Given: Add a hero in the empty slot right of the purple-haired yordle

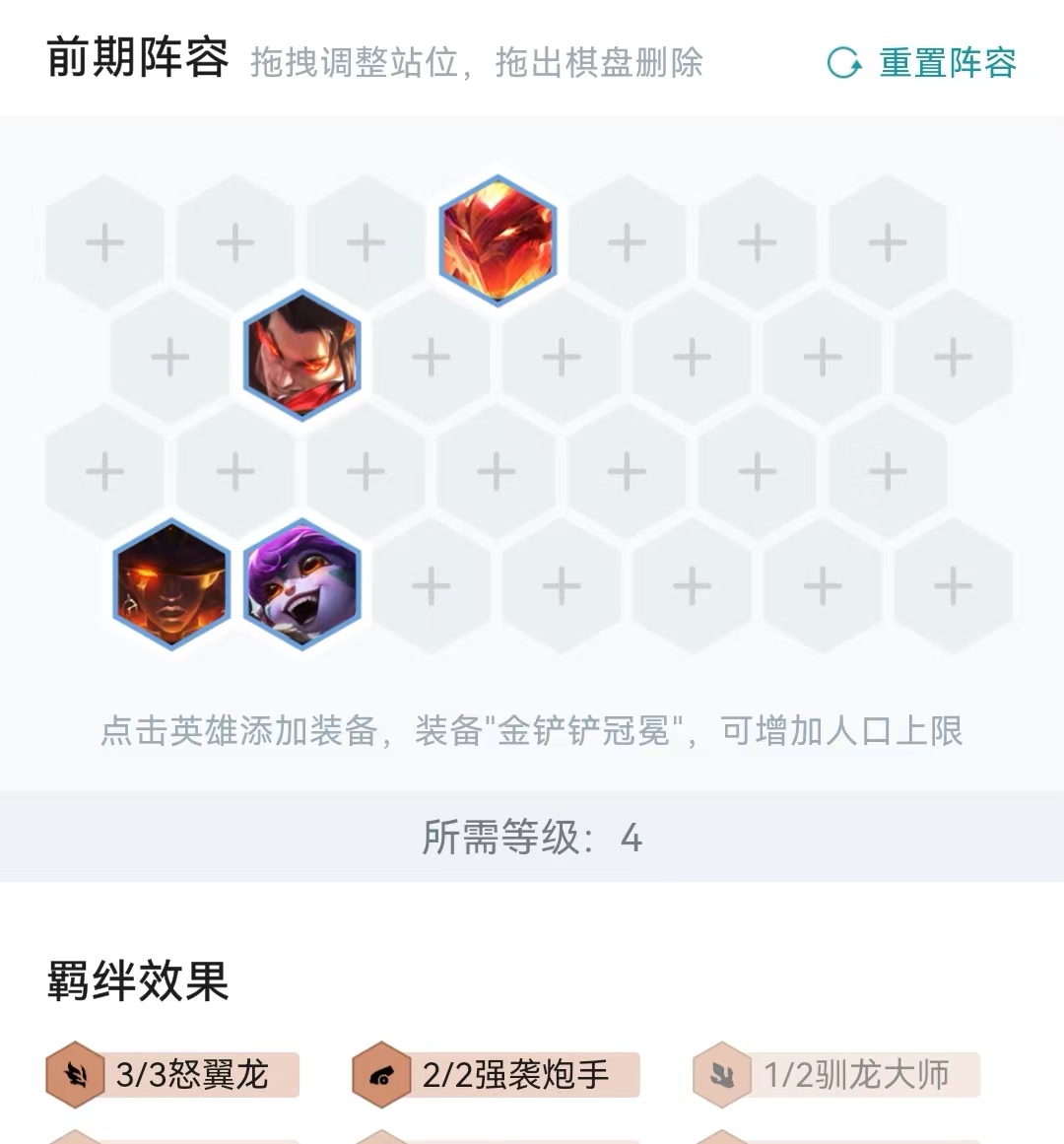Looking at the screenshot, I should point(432,586).
